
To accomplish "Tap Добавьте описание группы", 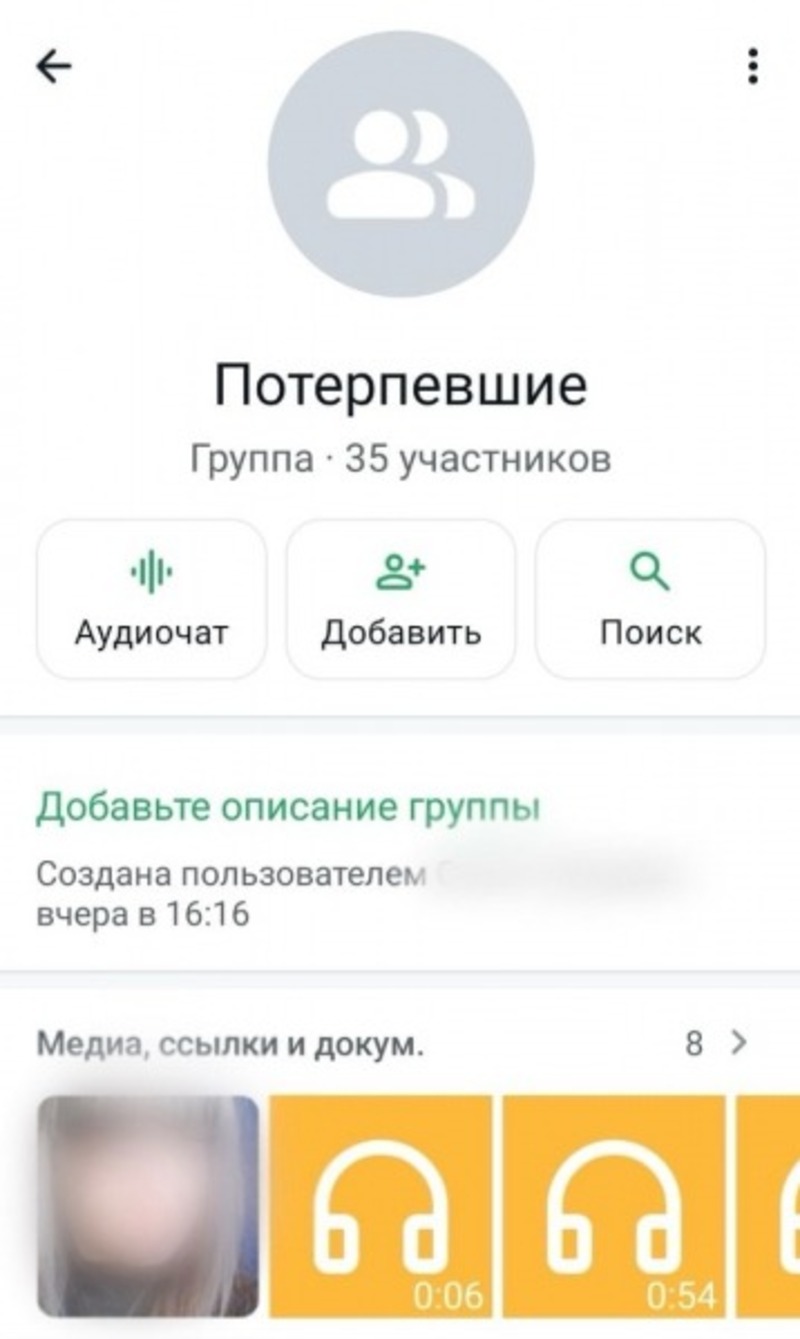I will (288, 807).
